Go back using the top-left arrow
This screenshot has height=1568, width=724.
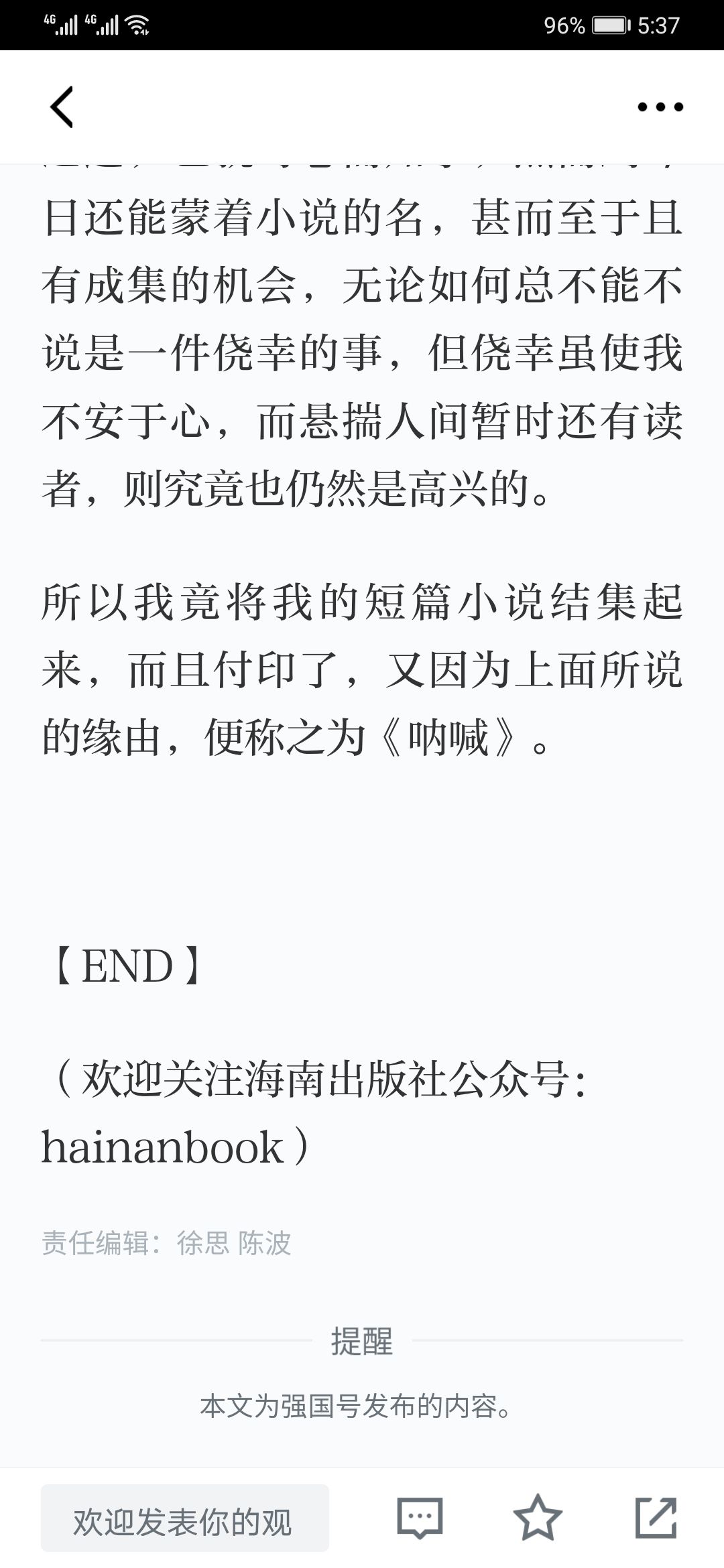click(x=62, y=107)
